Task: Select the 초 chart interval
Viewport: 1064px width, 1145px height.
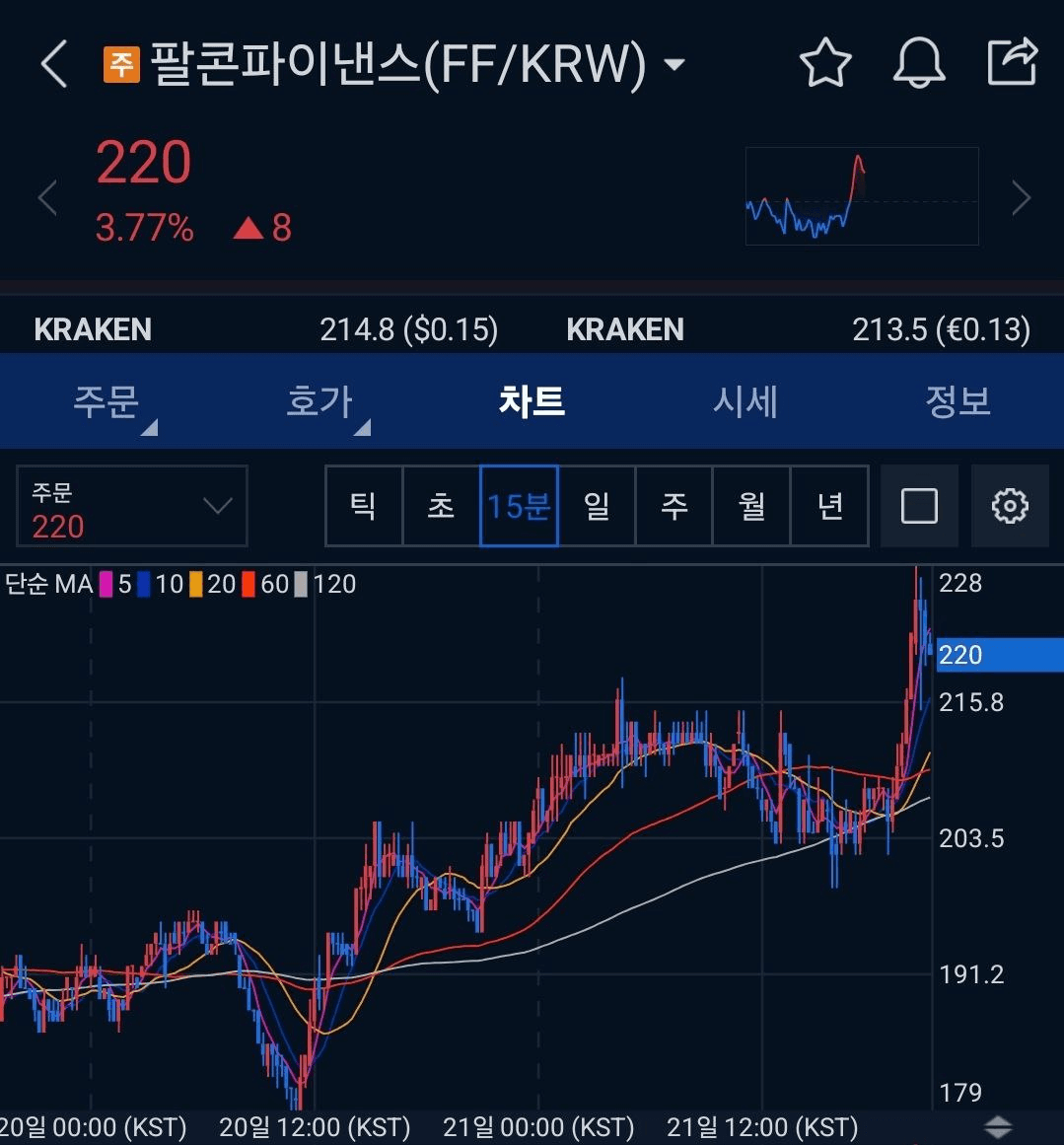Action: 441,507
